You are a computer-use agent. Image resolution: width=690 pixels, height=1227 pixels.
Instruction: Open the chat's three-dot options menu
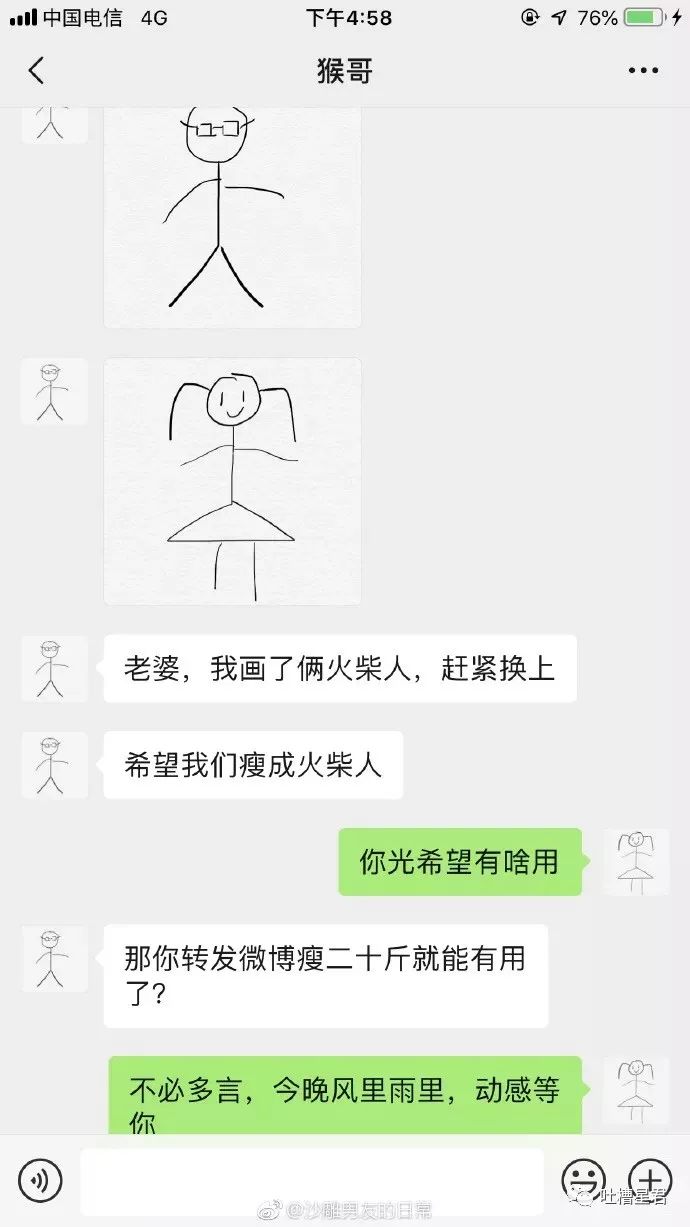(645, 71)
